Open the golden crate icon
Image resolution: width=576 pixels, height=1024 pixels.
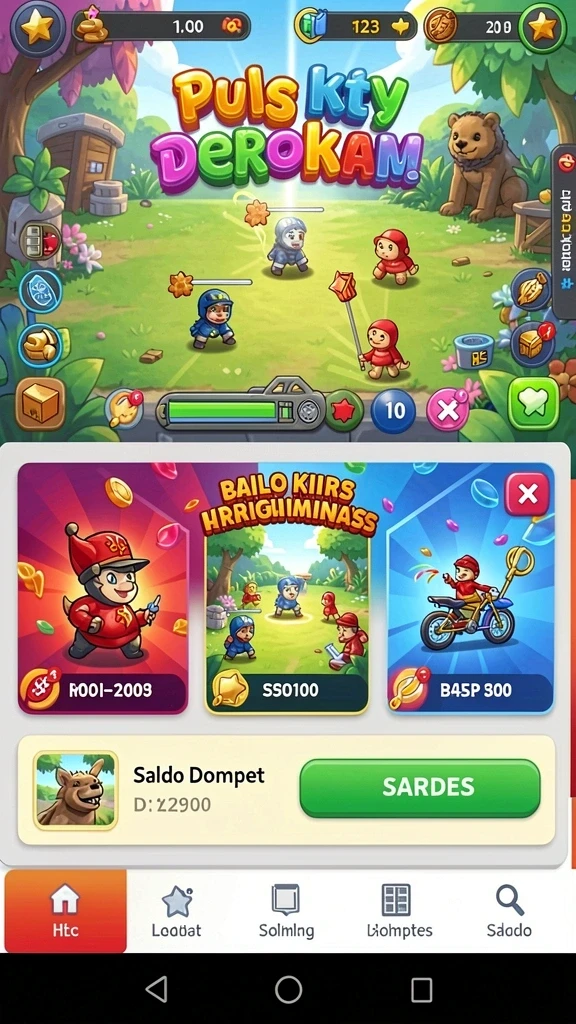[40, 404]
